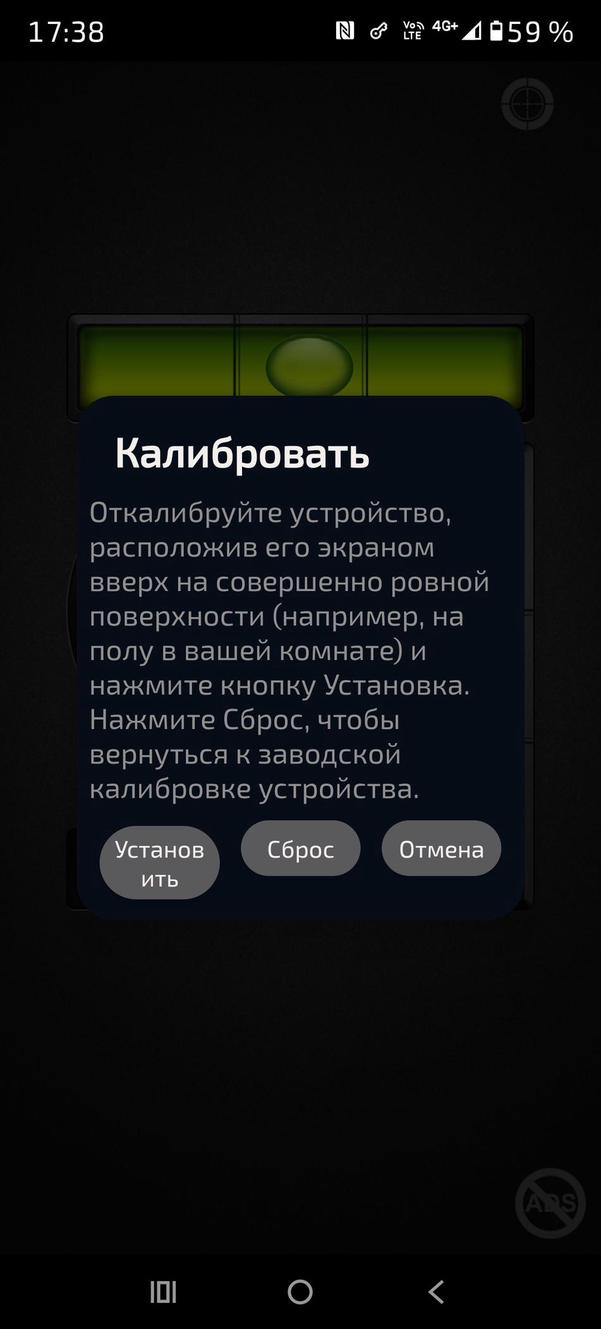Tap the Установить button to calibrate
The width and height of the screenshot is (601, 1329).
tap(159, 862)
